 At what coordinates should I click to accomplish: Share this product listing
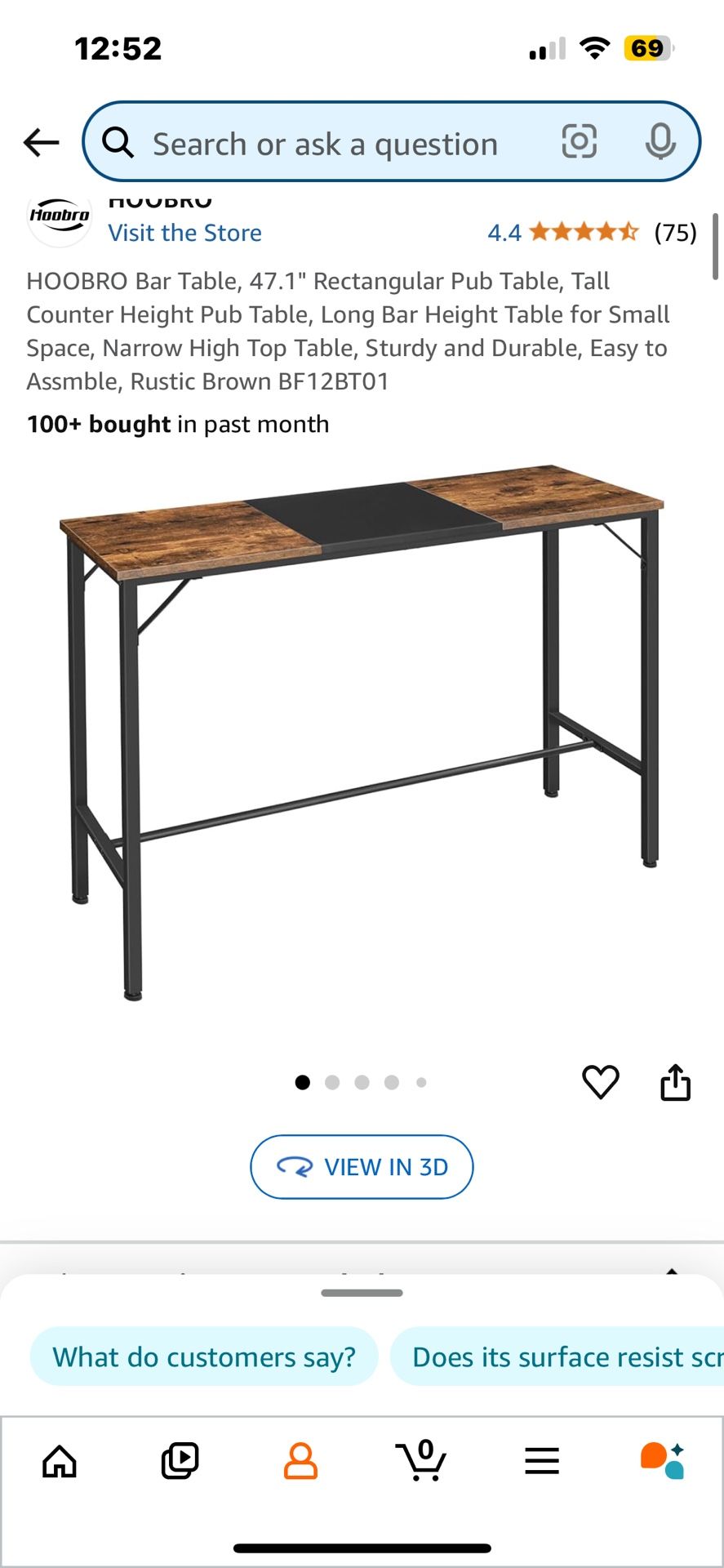675,1082
